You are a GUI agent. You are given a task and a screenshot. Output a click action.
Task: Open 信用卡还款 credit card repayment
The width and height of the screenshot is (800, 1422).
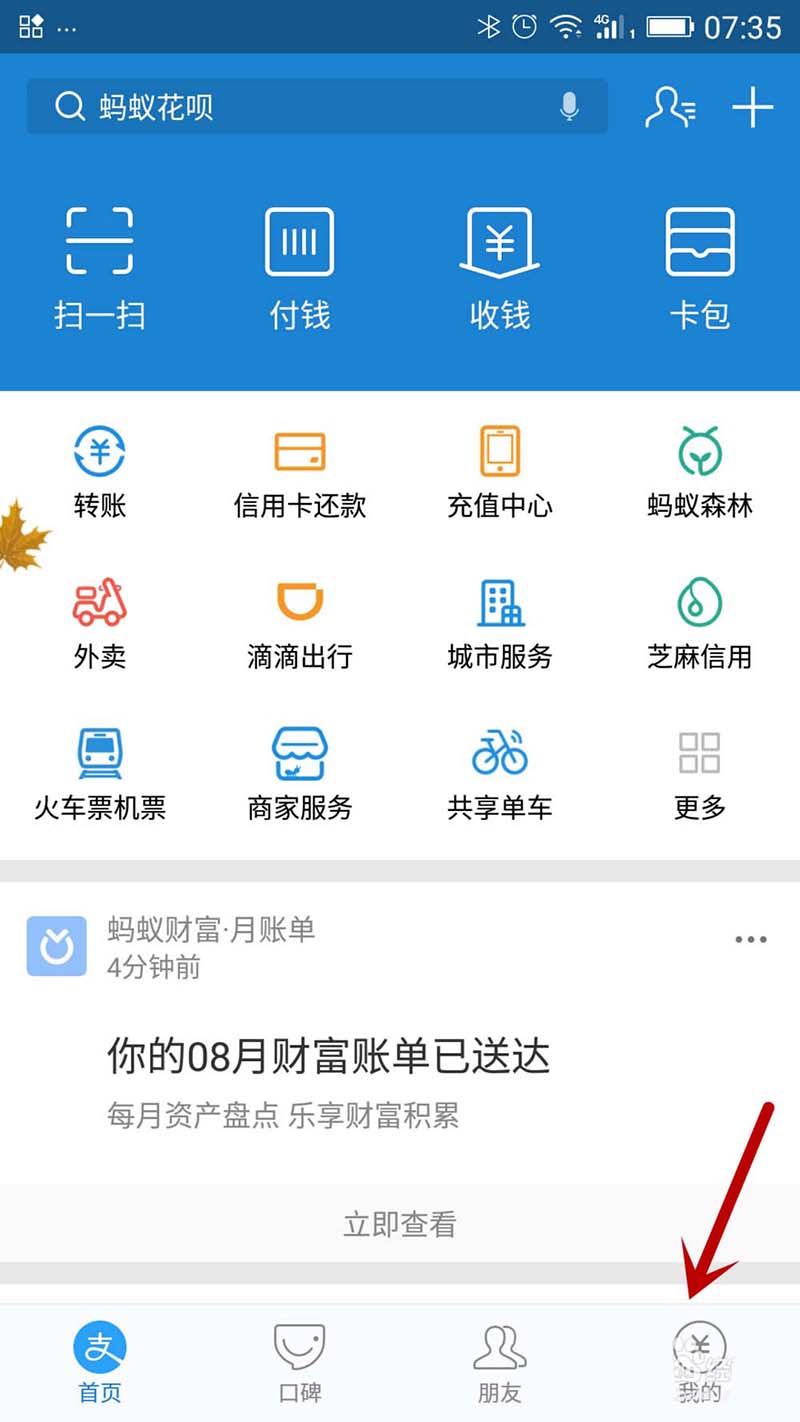pos(298,470)
